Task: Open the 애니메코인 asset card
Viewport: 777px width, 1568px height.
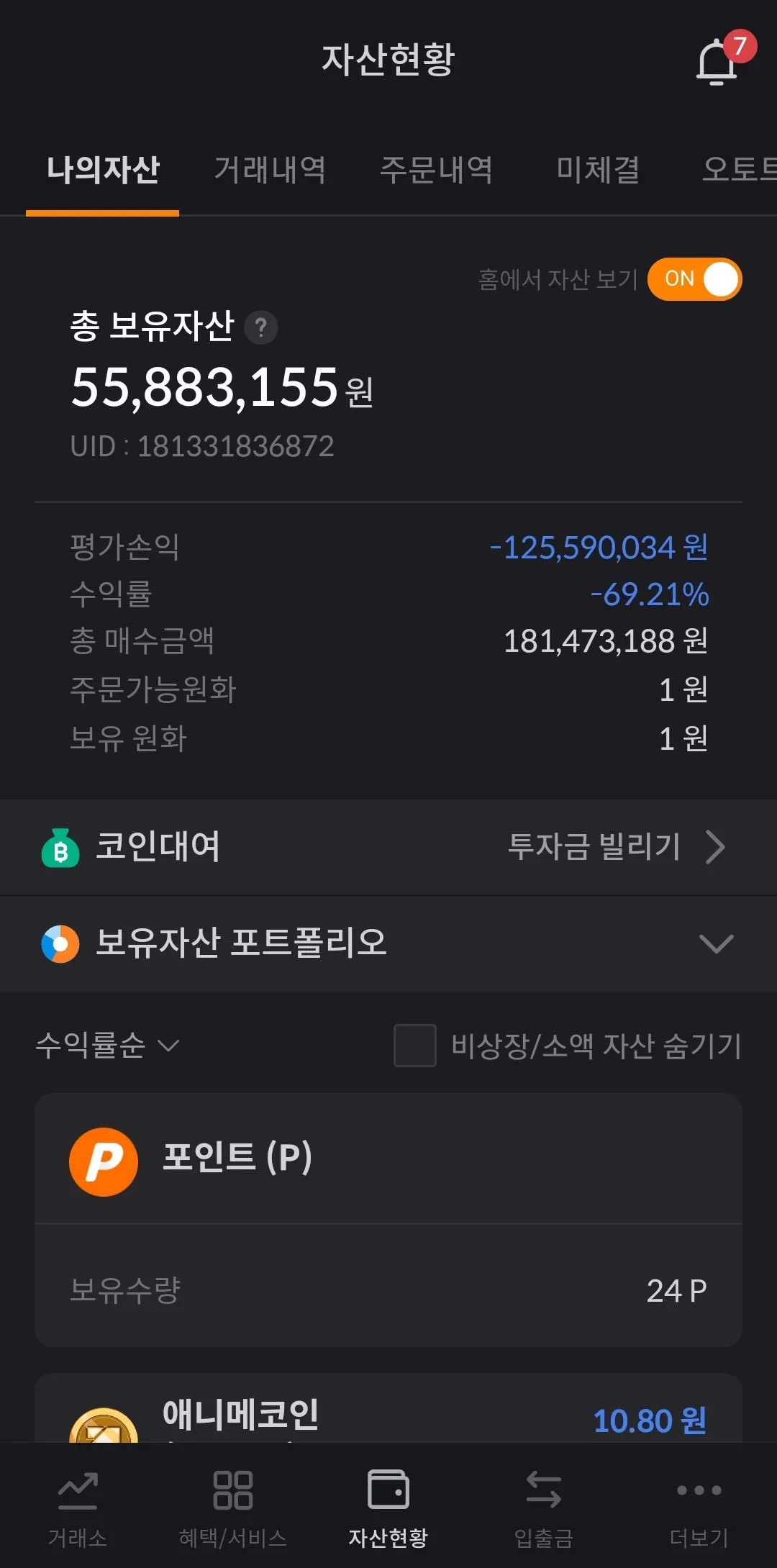Action: coord(388,1413)
